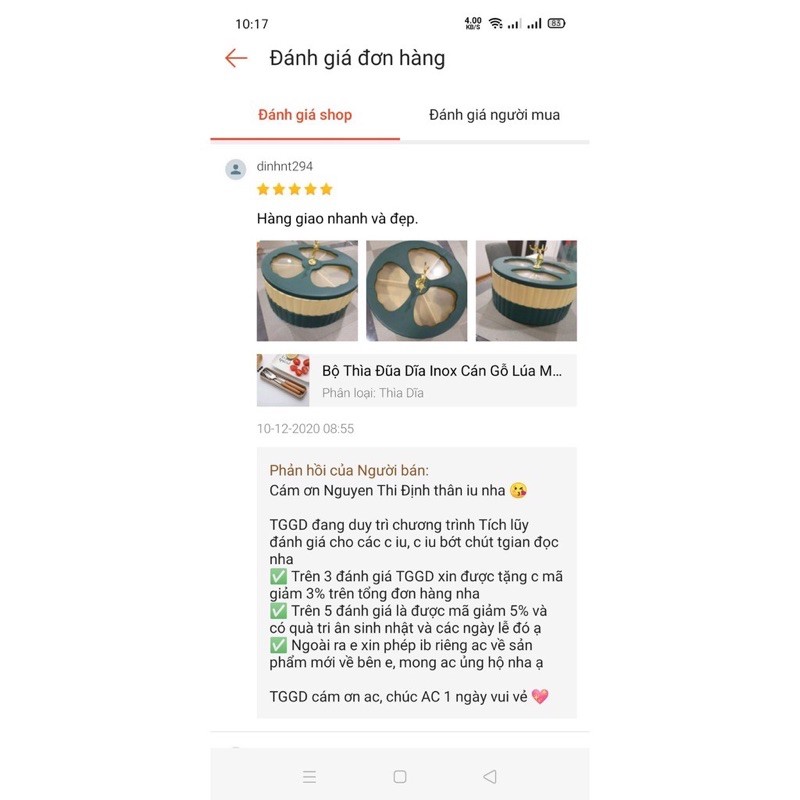Switch to the Đánh giá người mua tab
This screenshot has width=800, height=800.
(494, 115)
